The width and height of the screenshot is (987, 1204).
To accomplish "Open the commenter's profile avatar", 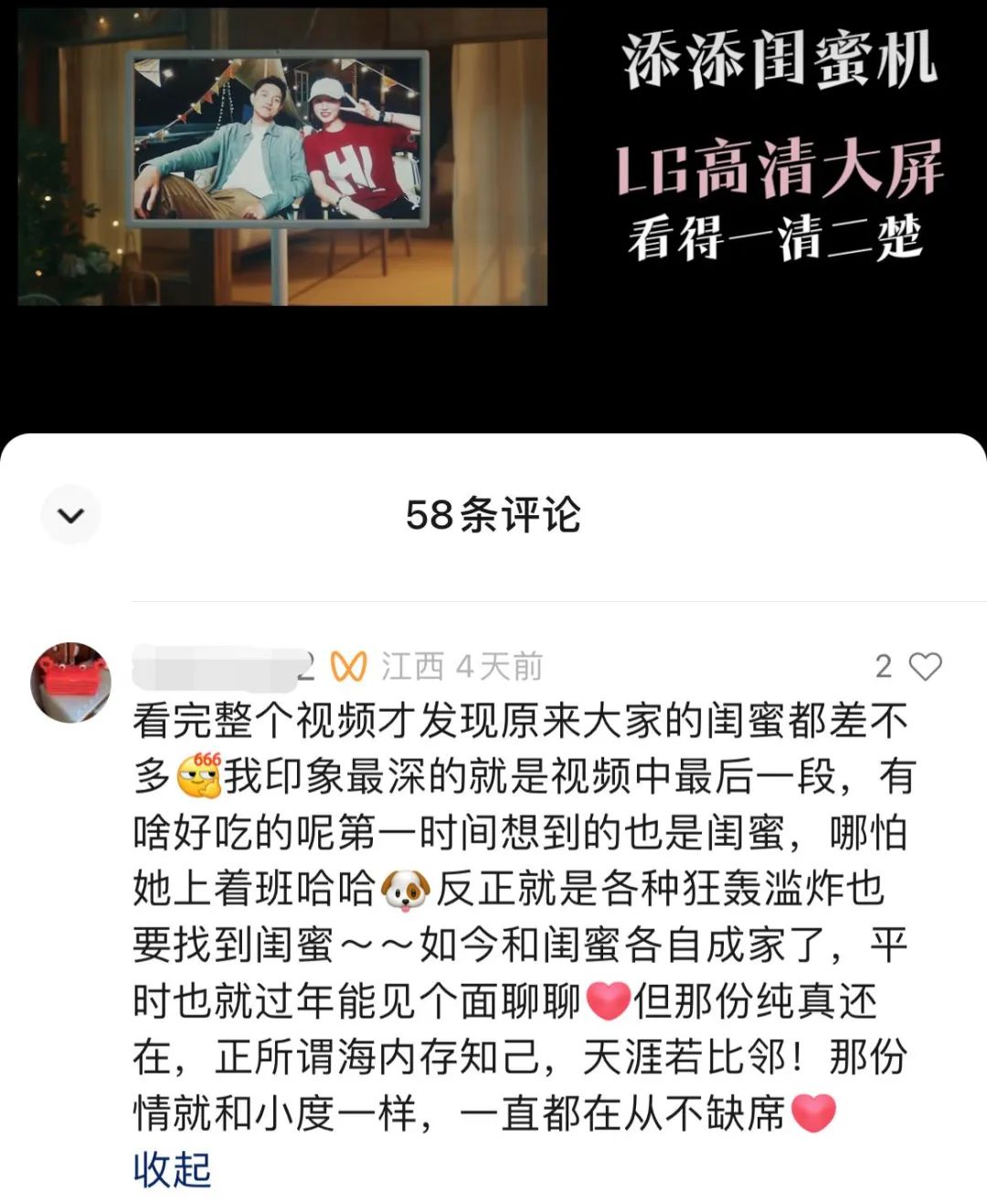I will (x=70, y=681).
